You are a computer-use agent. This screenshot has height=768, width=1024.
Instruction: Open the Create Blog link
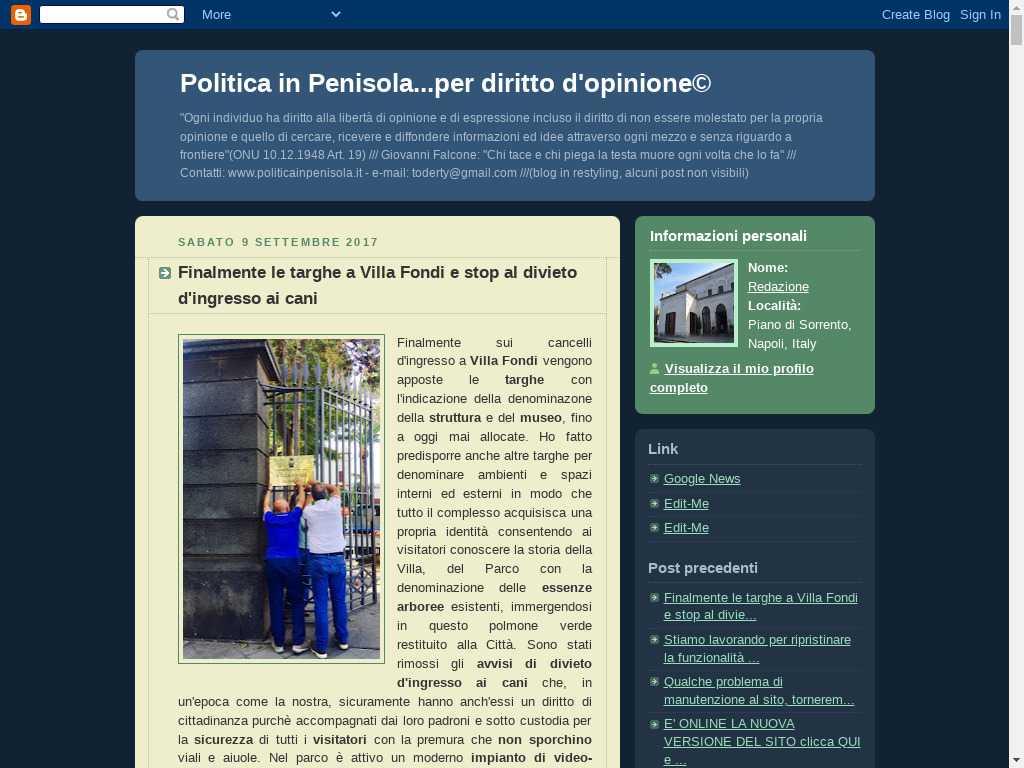[x=915, y=14]
